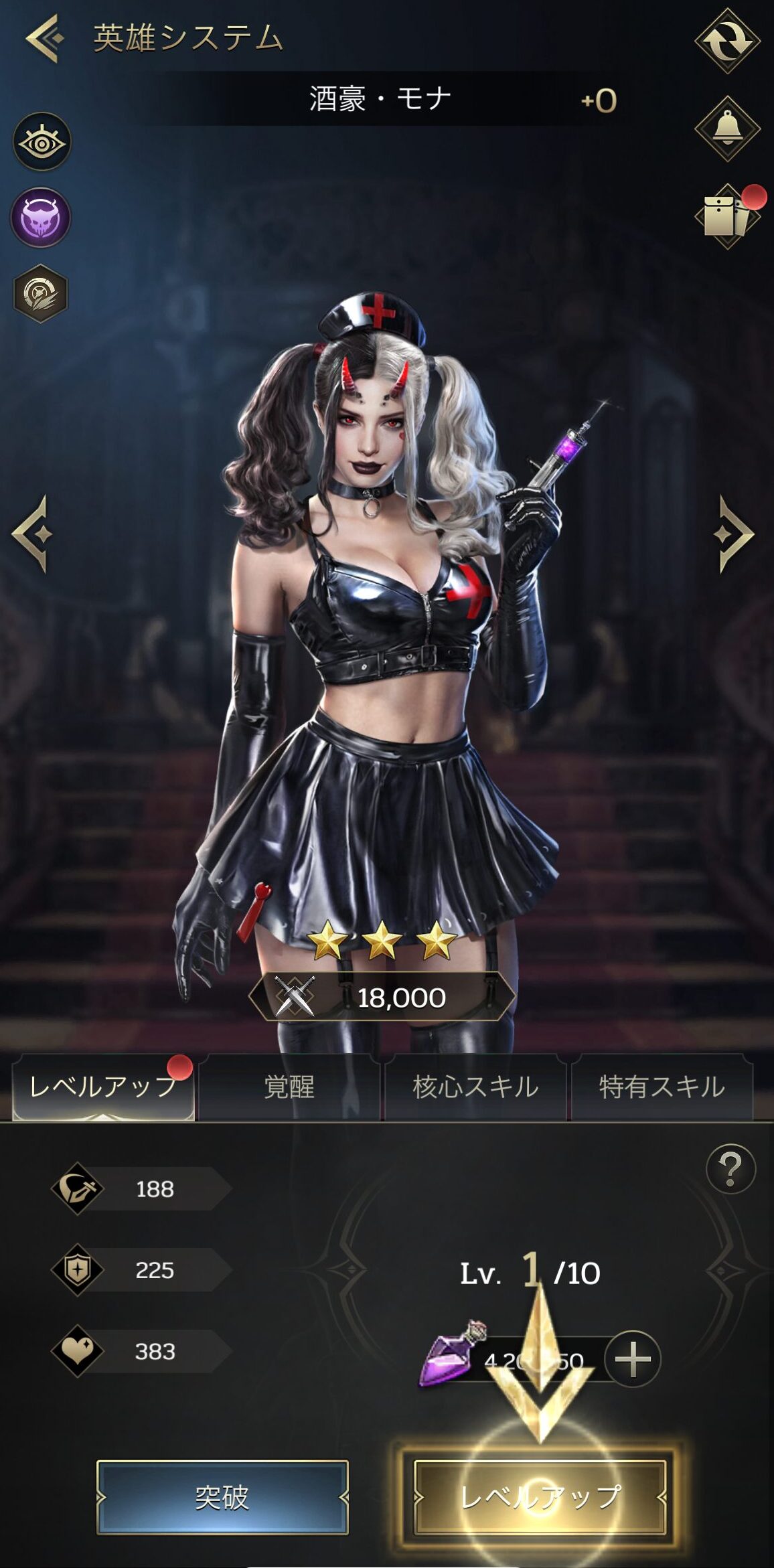Tap the blue 突破 button
The height and width of the screenshot is (1568, 774).
(222, 1497)
